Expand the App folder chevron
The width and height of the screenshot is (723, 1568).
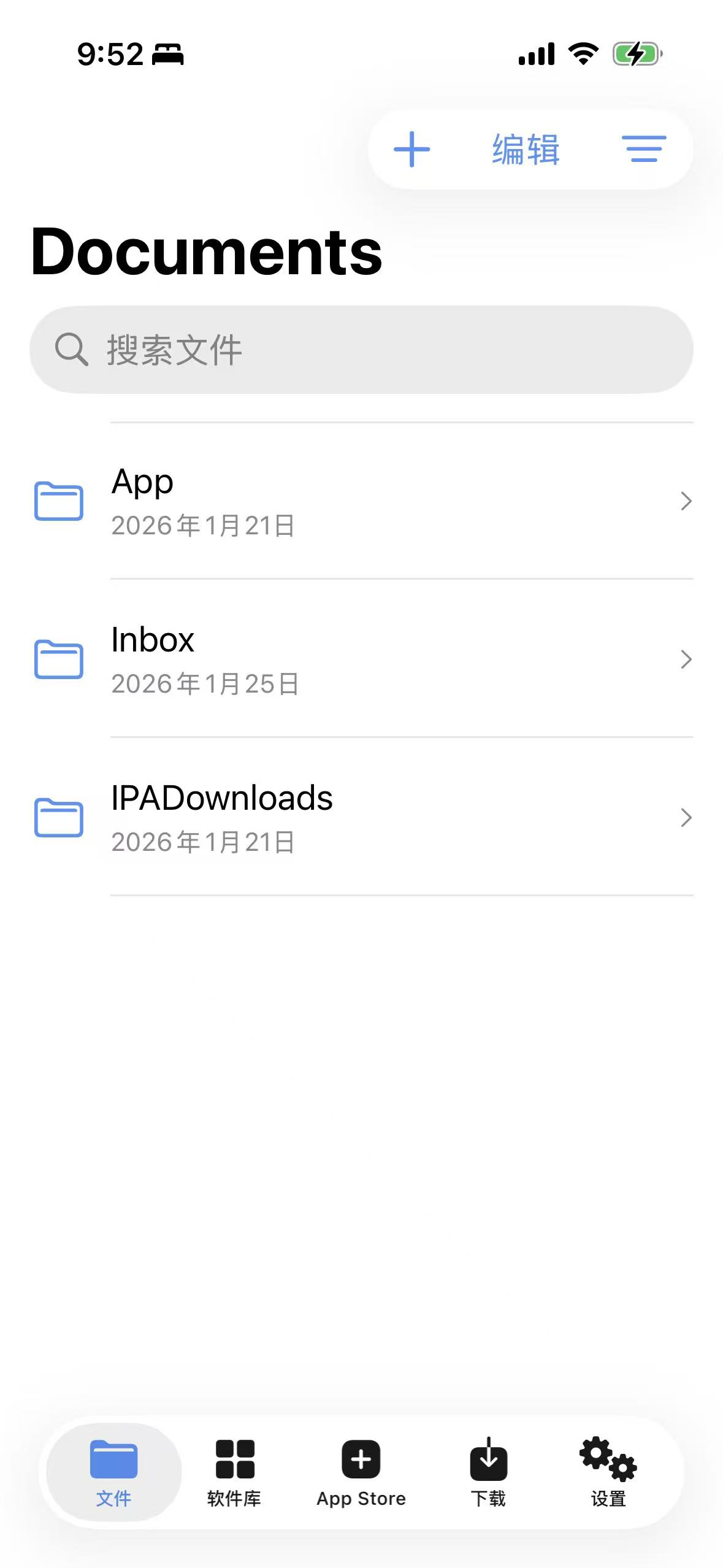coord(686,502)
